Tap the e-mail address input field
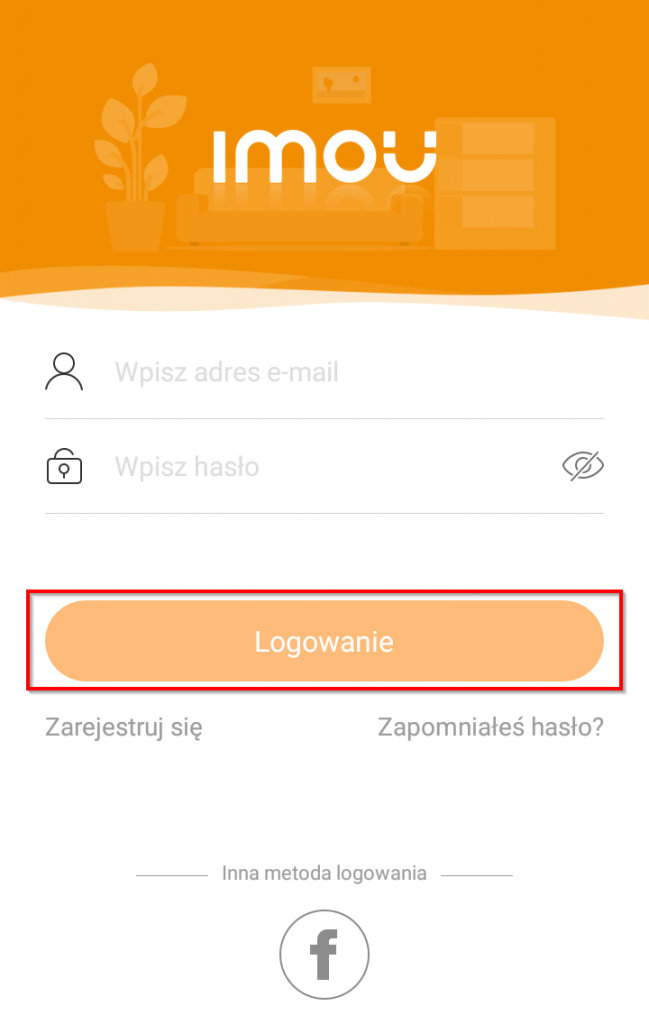The width and height of the screenshot is (649, 1024). [340, 373]
